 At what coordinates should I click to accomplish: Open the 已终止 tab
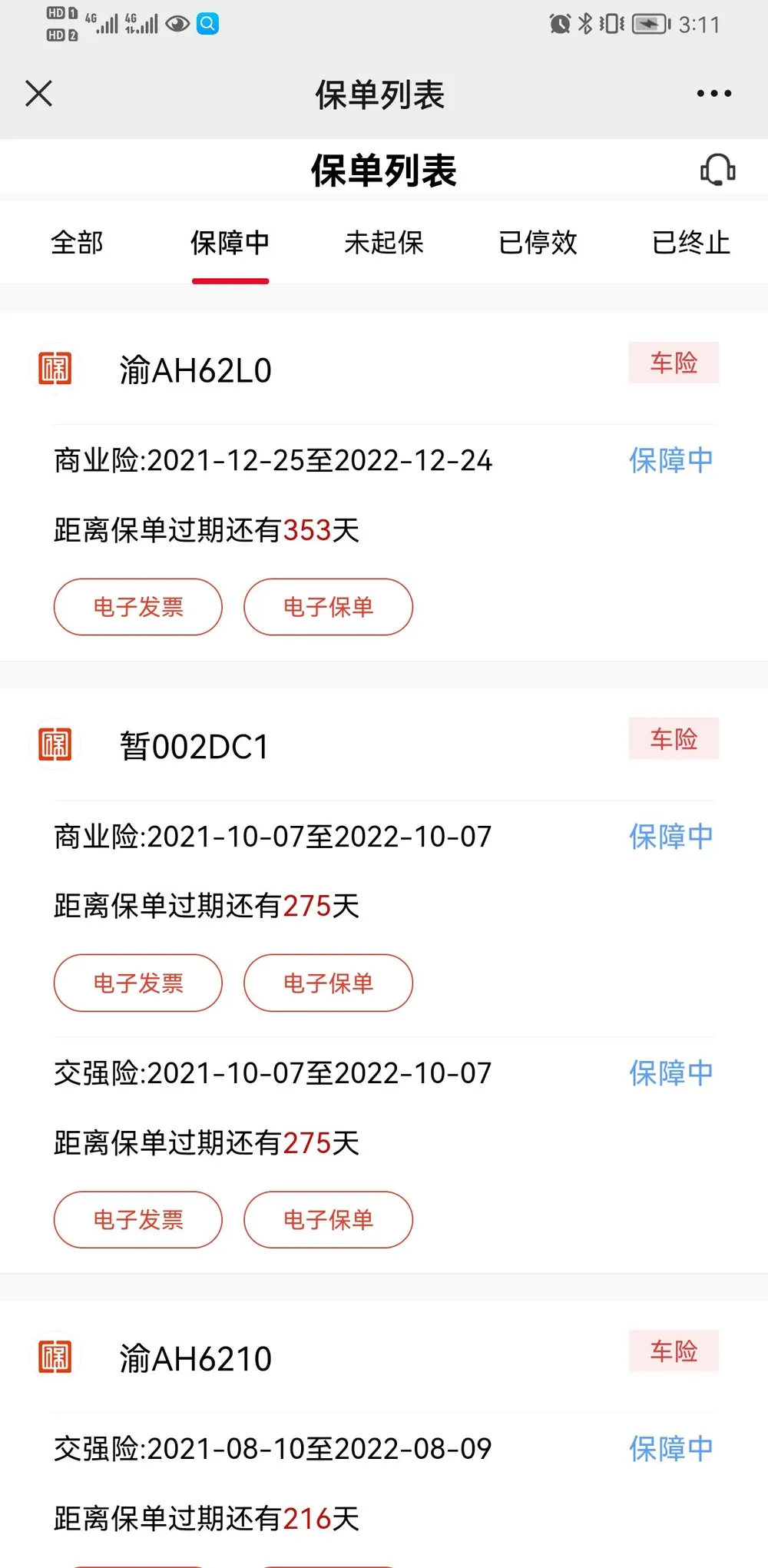(x=691, y=243)
